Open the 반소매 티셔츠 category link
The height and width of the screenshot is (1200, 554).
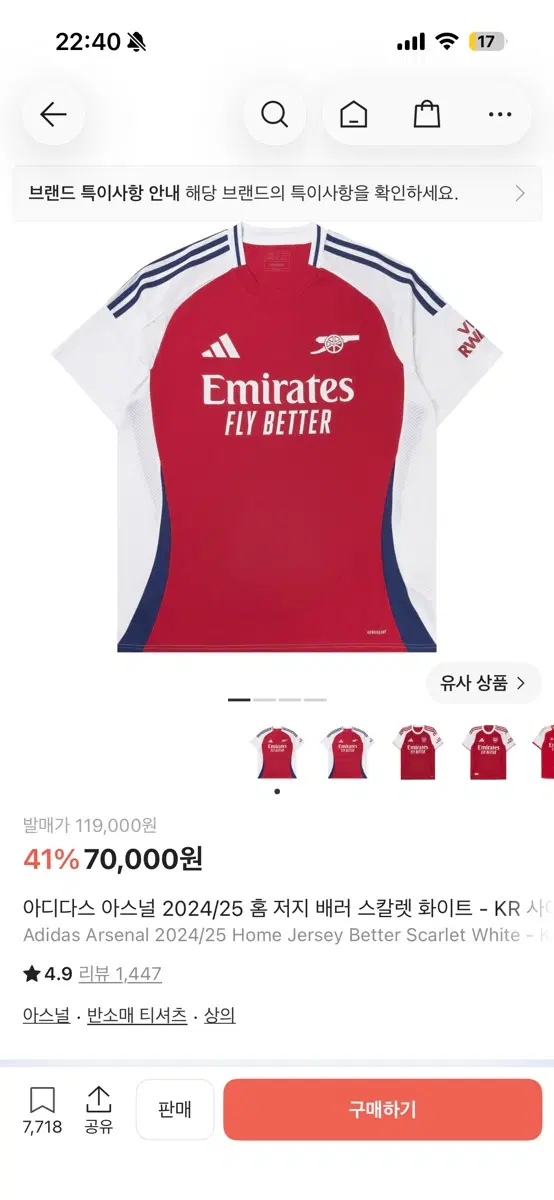[x=137, y=1015]
